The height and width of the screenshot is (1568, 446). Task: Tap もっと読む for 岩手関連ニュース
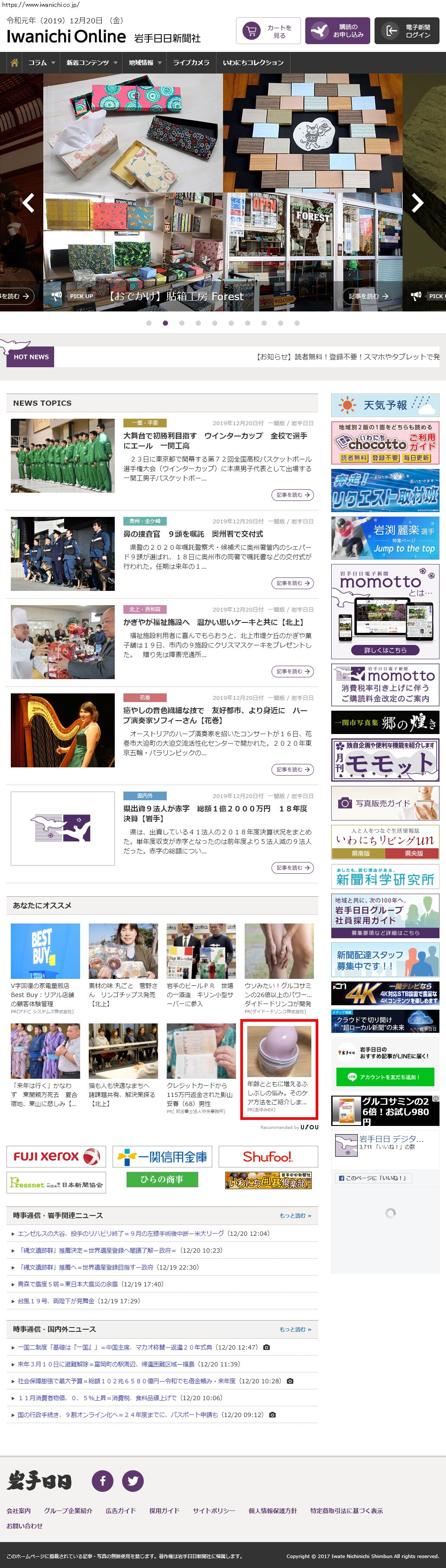point(295,1215)
